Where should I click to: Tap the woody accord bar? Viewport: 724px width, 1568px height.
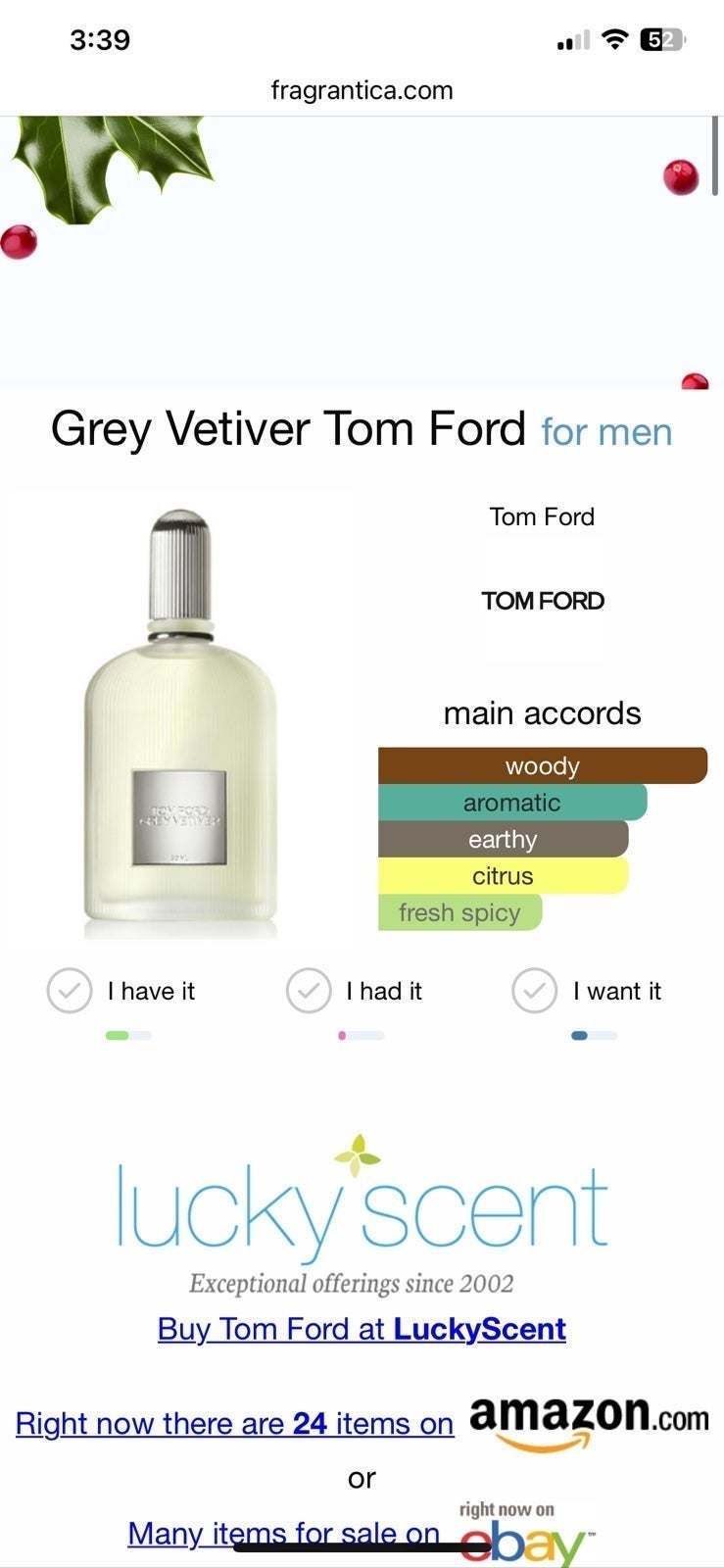tap(542, 765)
